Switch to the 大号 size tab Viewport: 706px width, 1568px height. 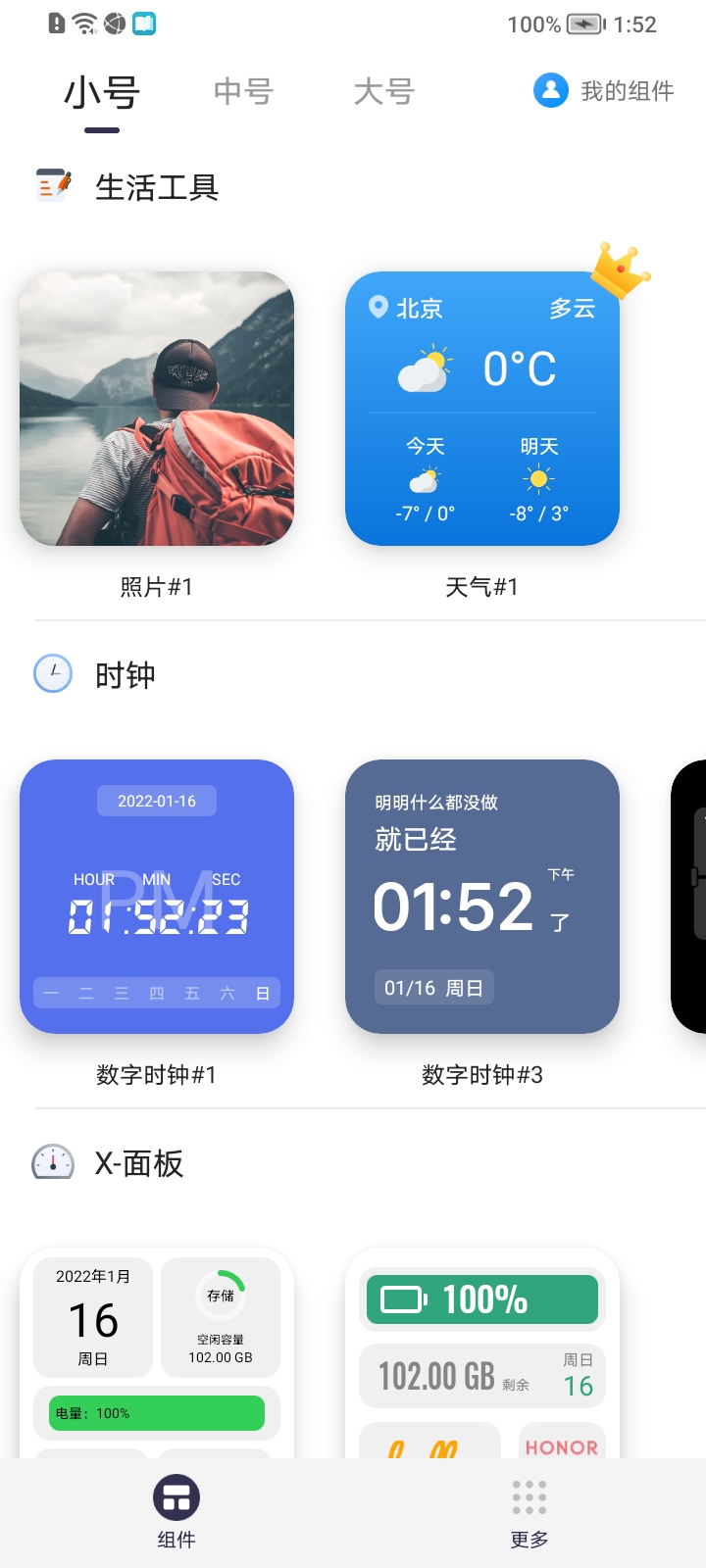[384, 92]
